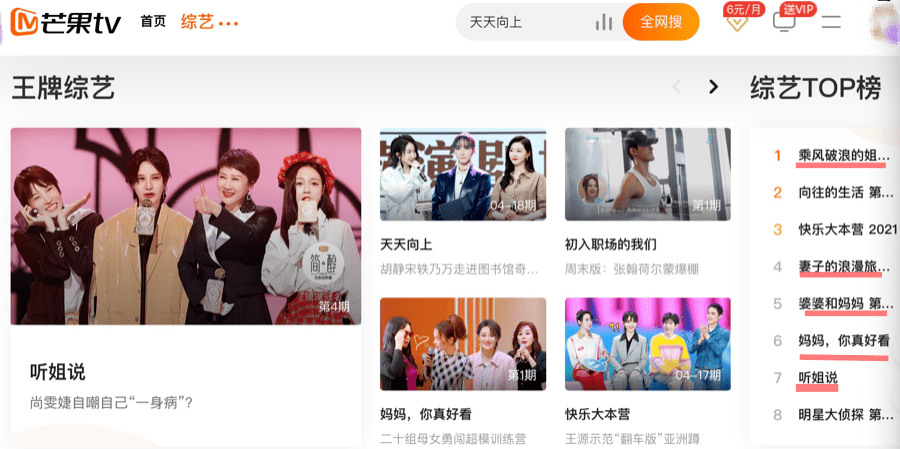Screen dimensions: 900x449
Task: Open TOP list item 婆婆和妈妈
Action: point(845,303)
